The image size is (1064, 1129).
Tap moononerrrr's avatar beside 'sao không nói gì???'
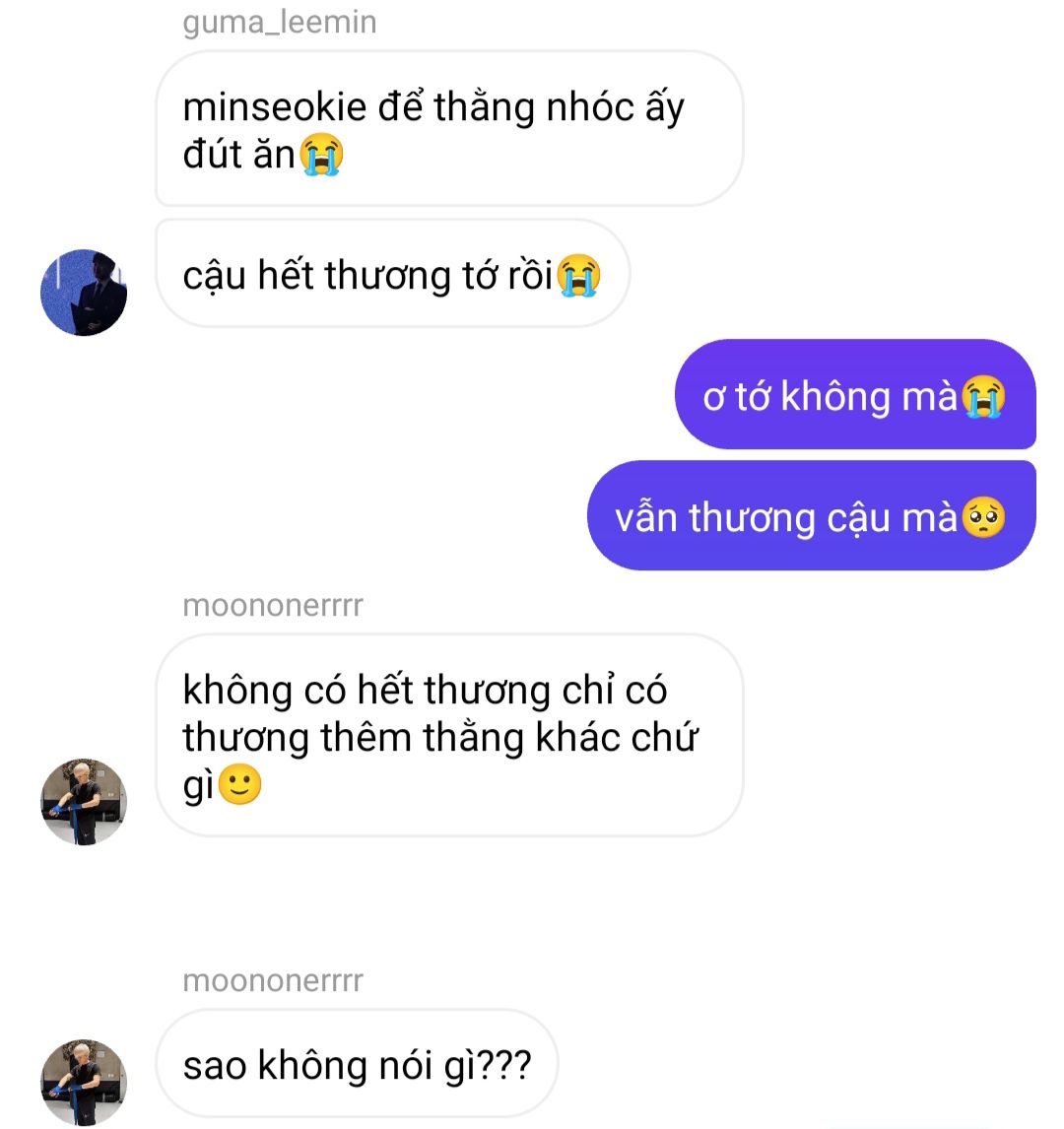[84, 1081]
